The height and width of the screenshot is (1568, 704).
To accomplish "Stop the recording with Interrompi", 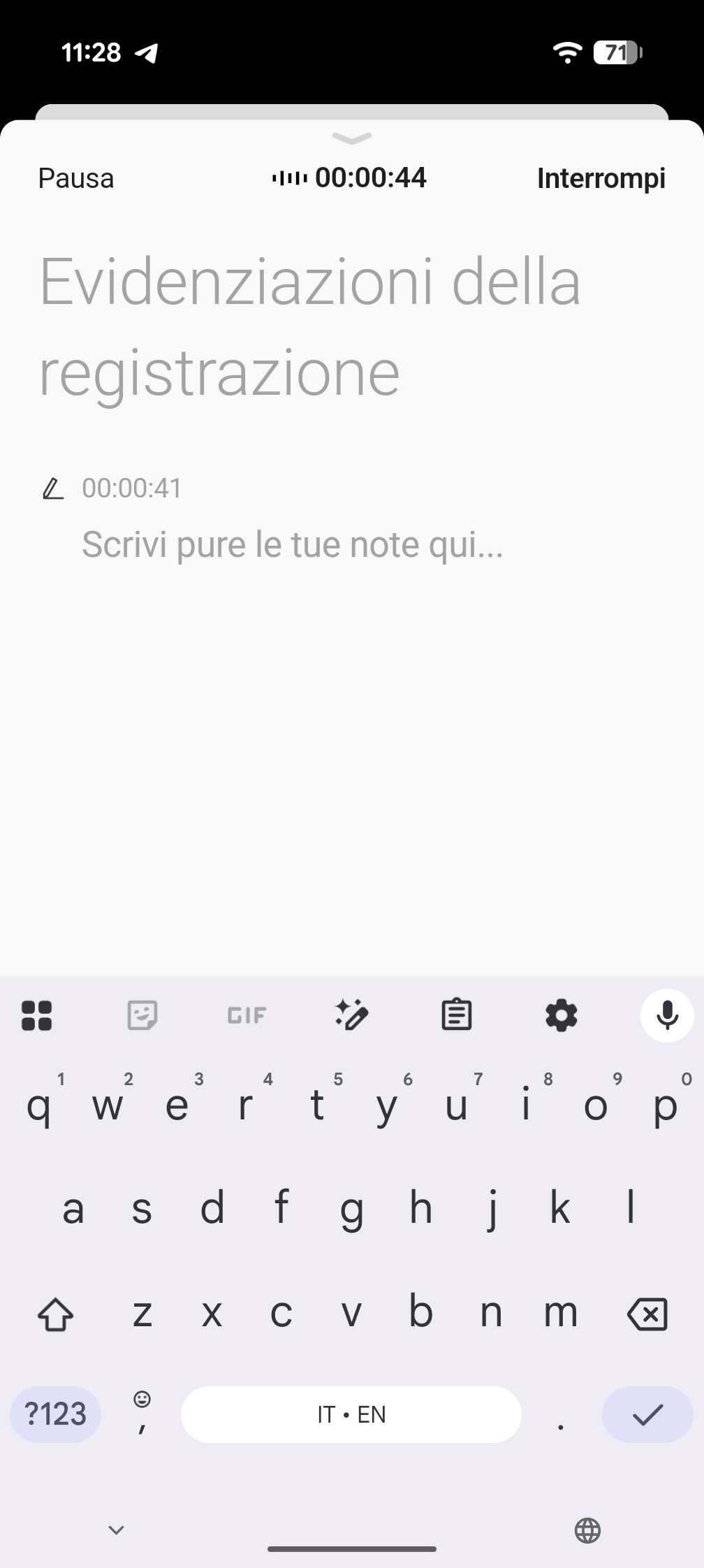I will click(601, 178).
